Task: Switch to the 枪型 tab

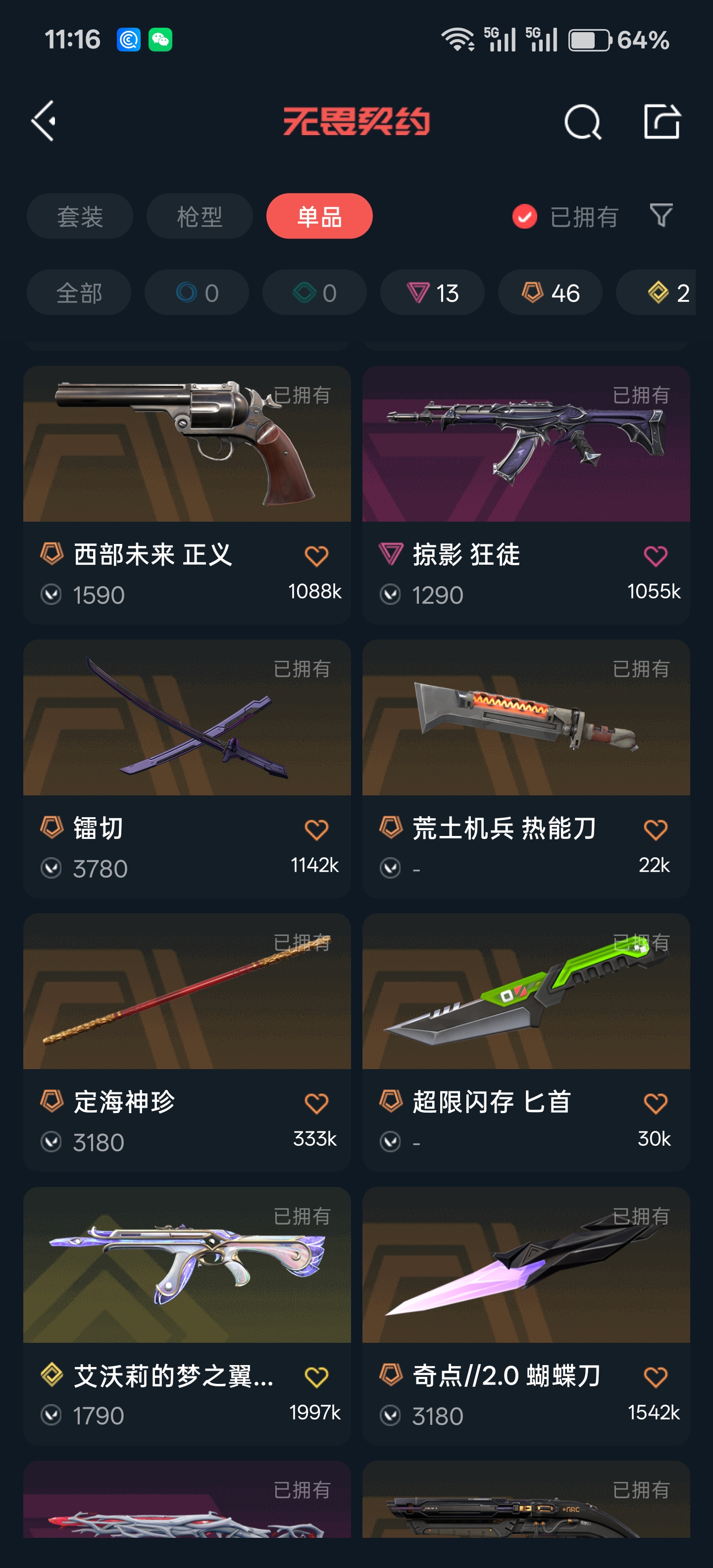Action: pos(199,216)
